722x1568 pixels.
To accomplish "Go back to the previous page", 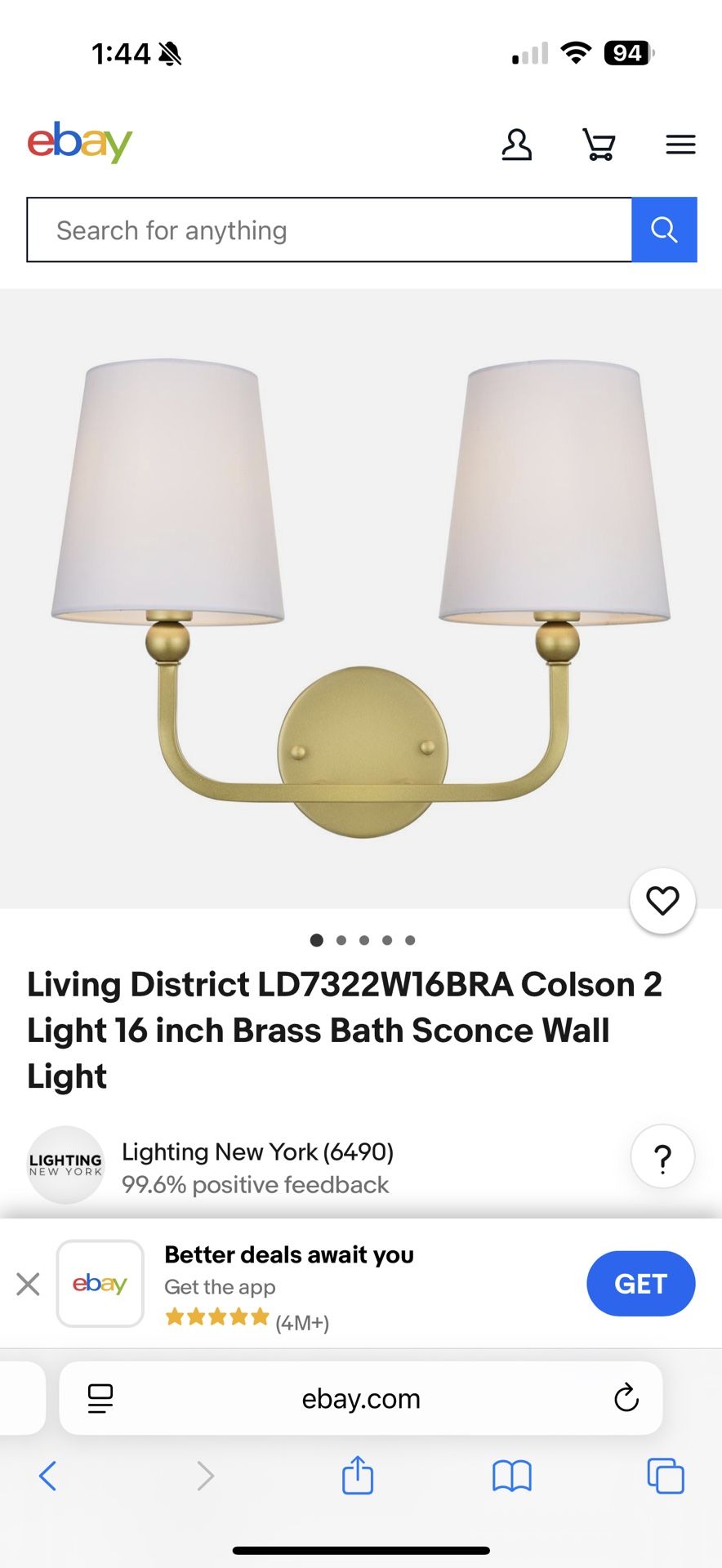I will (x=47, y=1476).
